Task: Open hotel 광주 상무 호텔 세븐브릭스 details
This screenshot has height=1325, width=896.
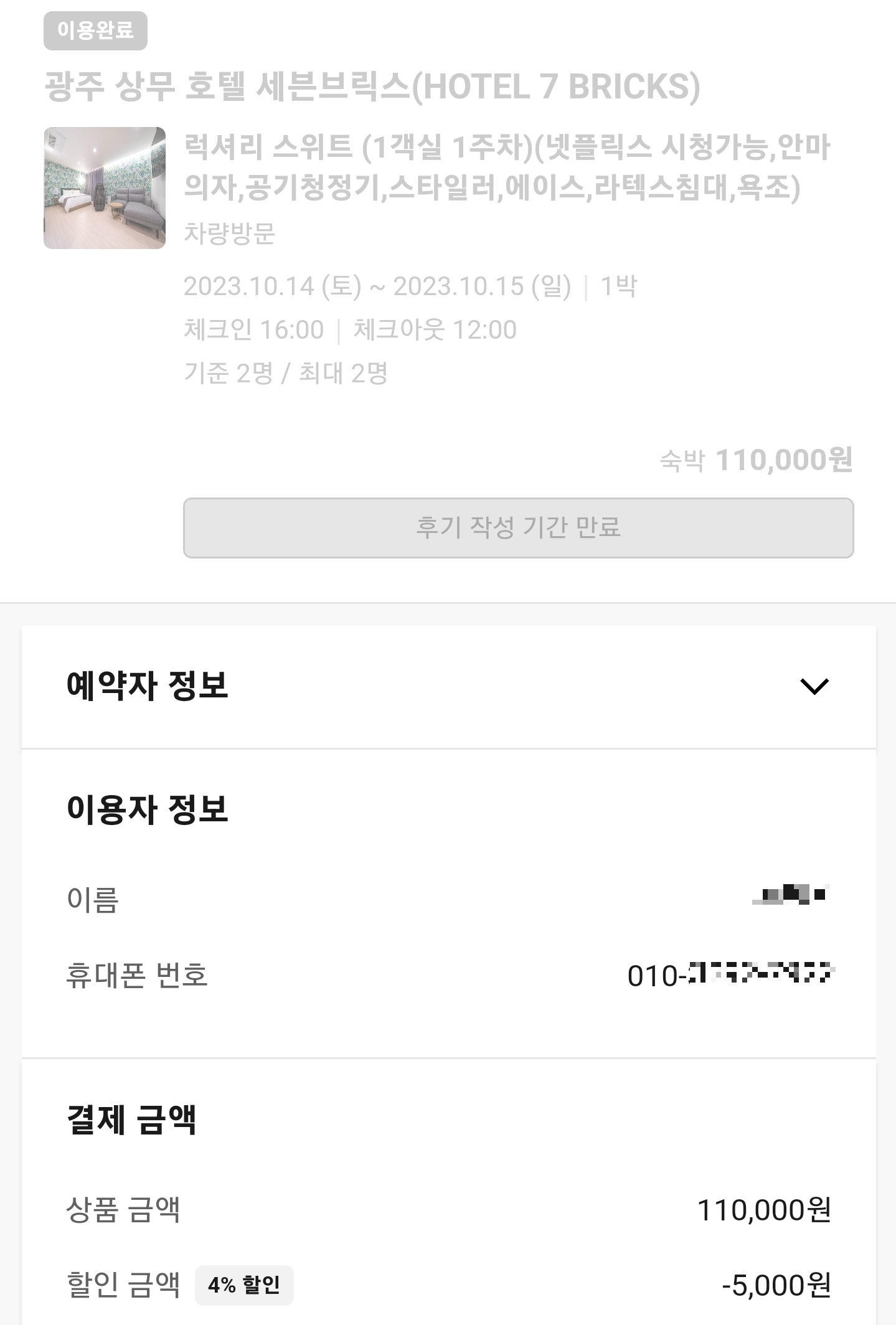Action: [374, 85]
